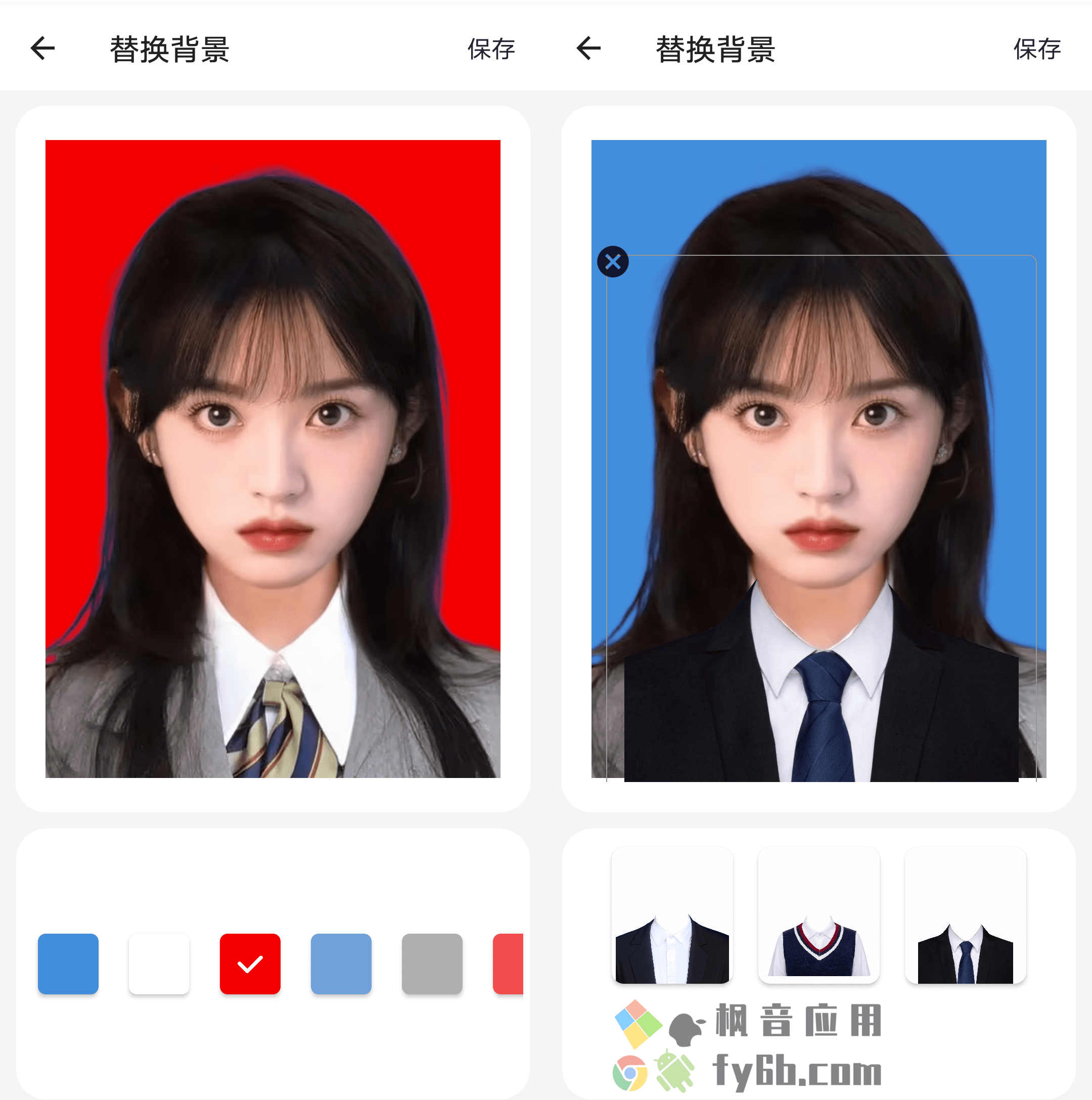The width and height of the screenshot is (1092, 1100).
Task: Apply the black suit with blue tie outfit
Action: [965, 915]
